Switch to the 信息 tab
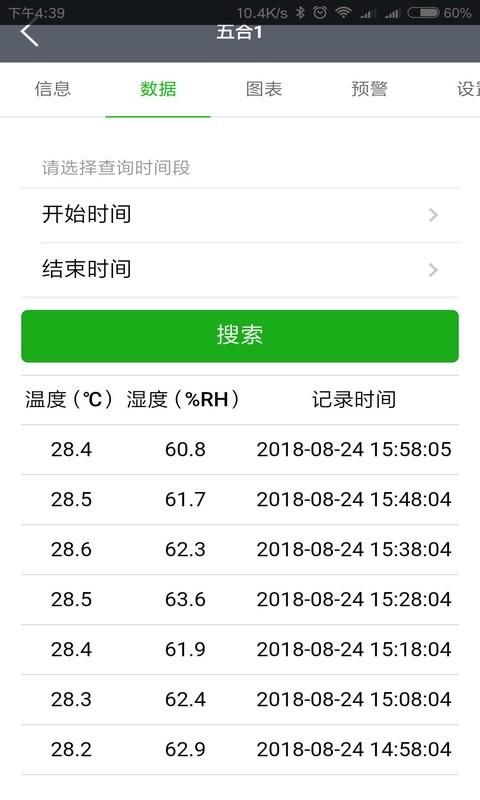 pyautogui.click(x=53, y=89)
